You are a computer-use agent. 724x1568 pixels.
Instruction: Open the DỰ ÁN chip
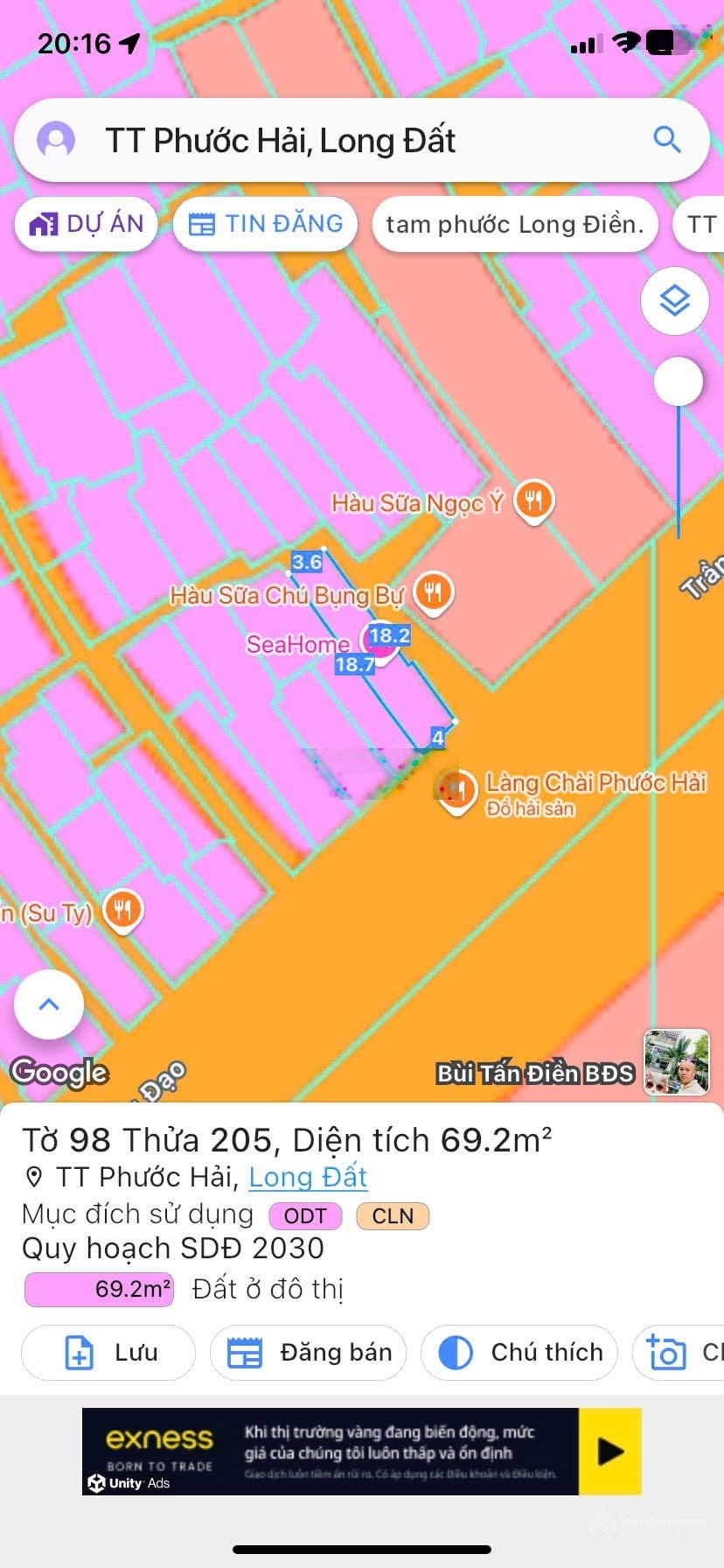pyautogui.click(x=86, y=224)
